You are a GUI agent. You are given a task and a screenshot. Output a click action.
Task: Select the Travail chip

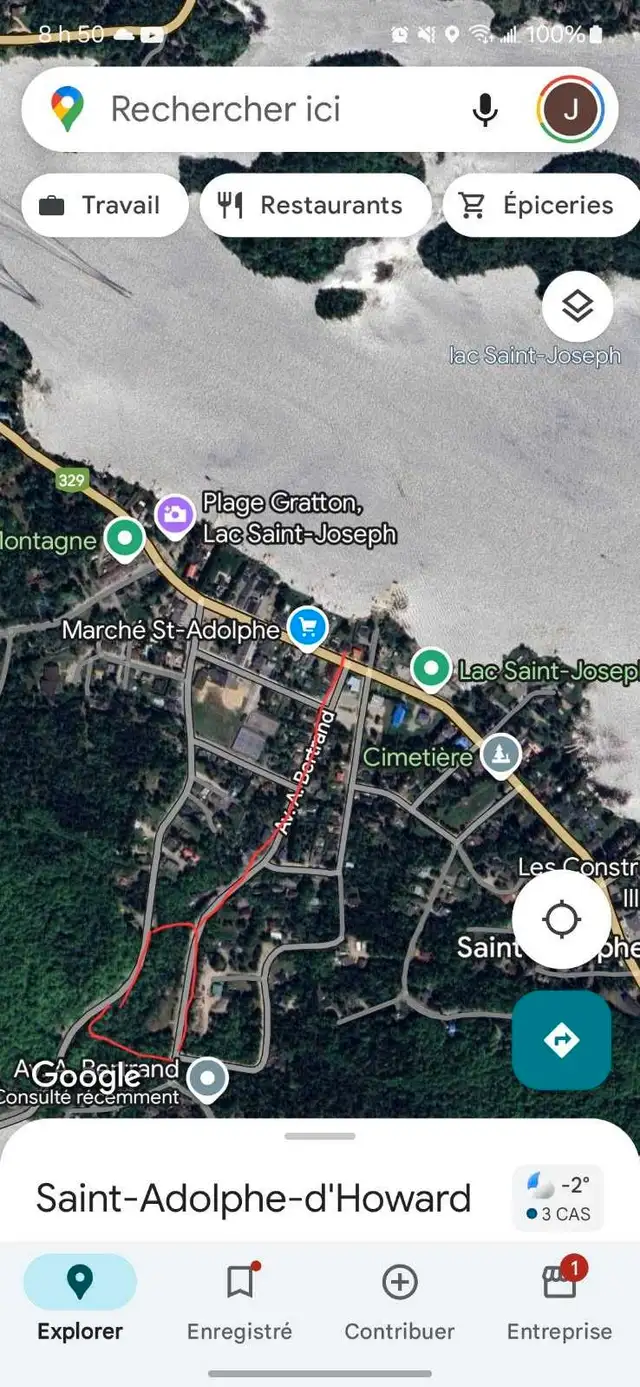[x=104, y=205]
